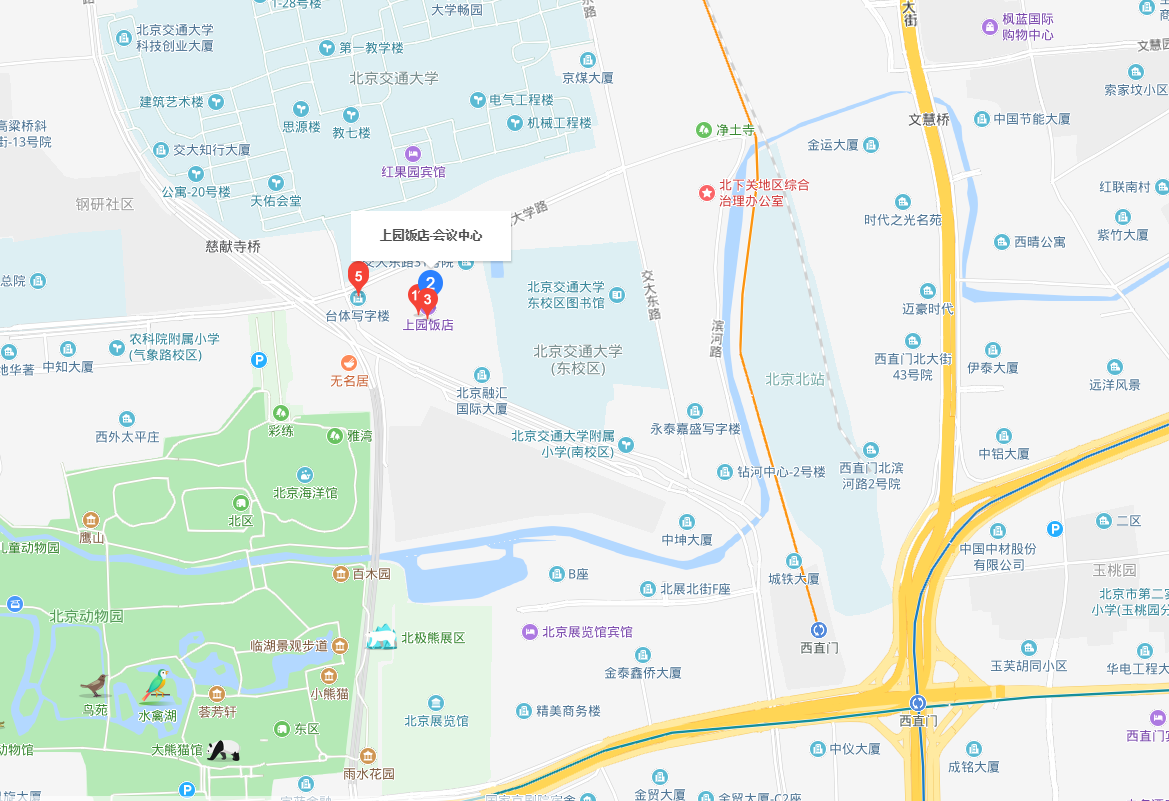
Task: Select red map marker number 5
Action: click(358, 273)
